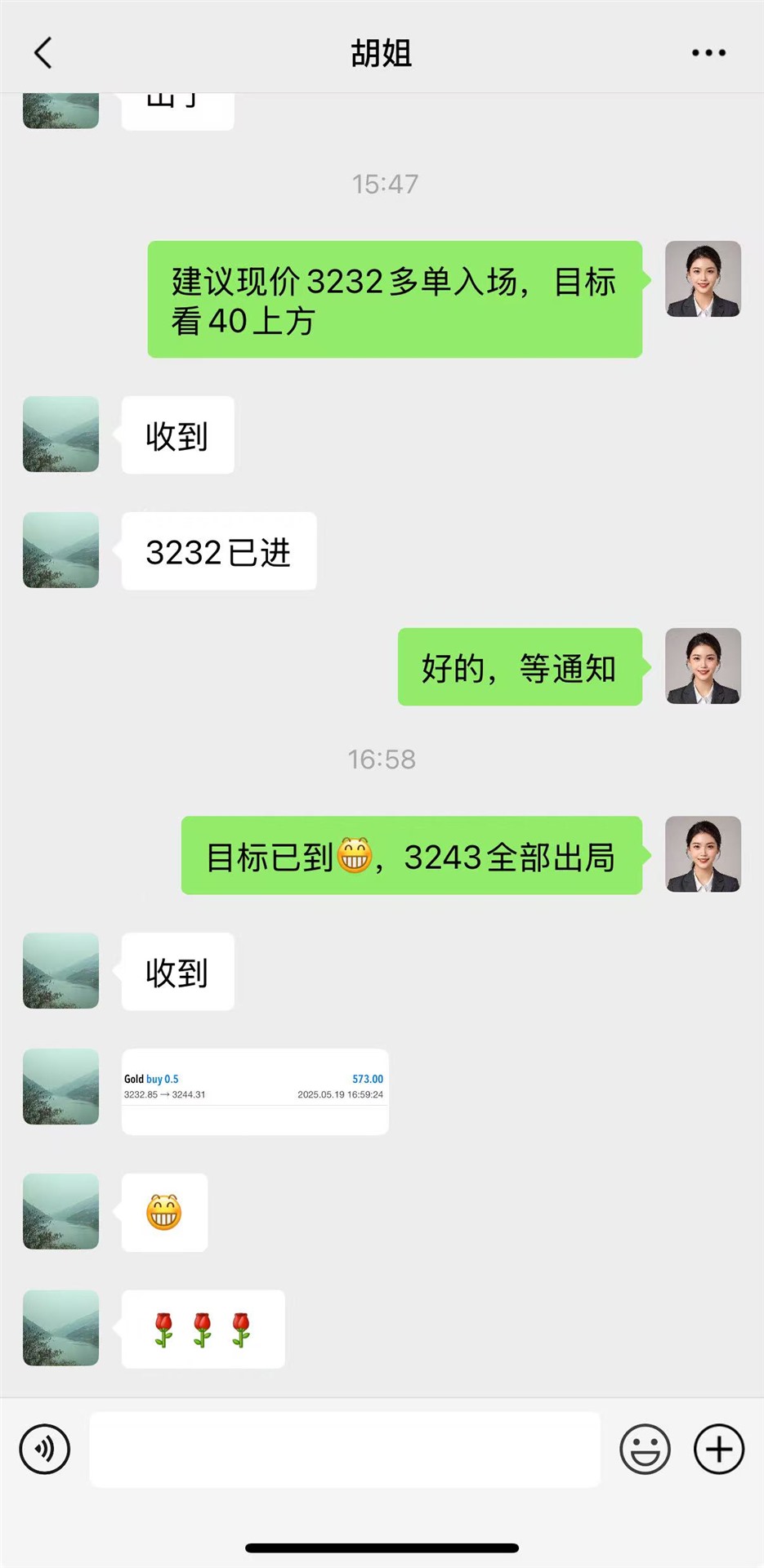Image resolution: width=764 pixels, height=1568 pixels.
Task: Open the plus attachment menu
Action: pos(718,1449)
